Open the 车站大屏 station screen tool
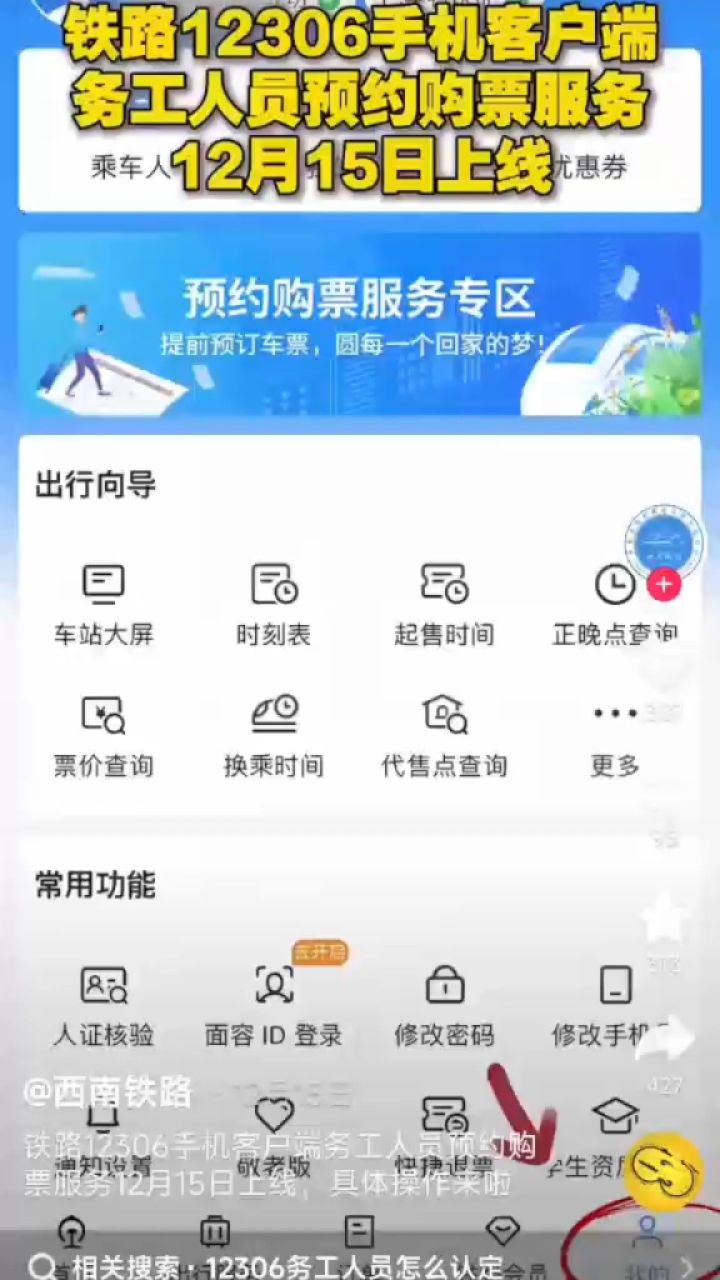 tap(103, 600)
